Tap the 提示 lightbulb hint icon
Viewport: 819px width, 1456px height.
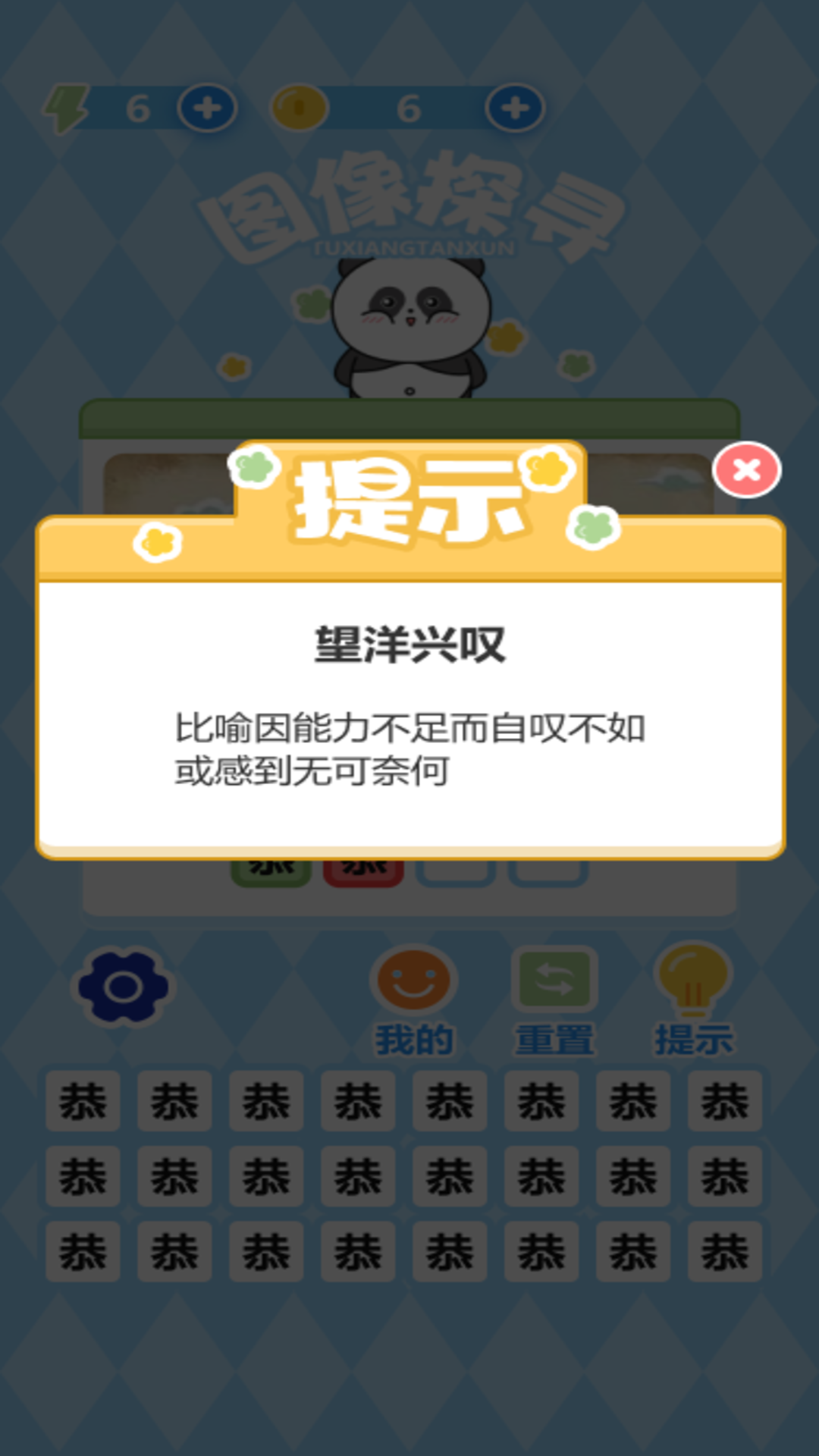click(x=695, y=980)
